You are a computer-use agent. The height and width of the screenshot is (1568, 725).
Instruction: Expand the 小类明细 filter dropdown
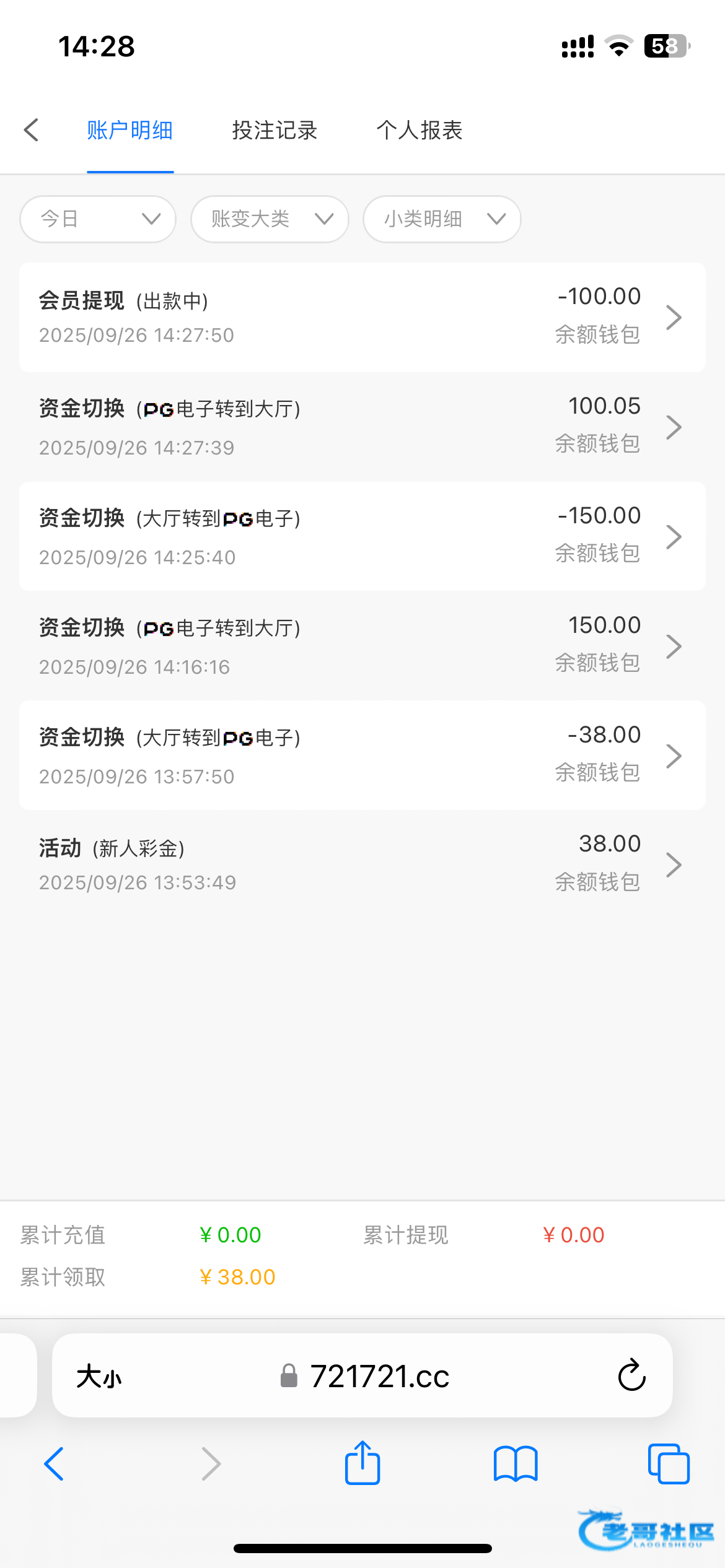(442, 219)
